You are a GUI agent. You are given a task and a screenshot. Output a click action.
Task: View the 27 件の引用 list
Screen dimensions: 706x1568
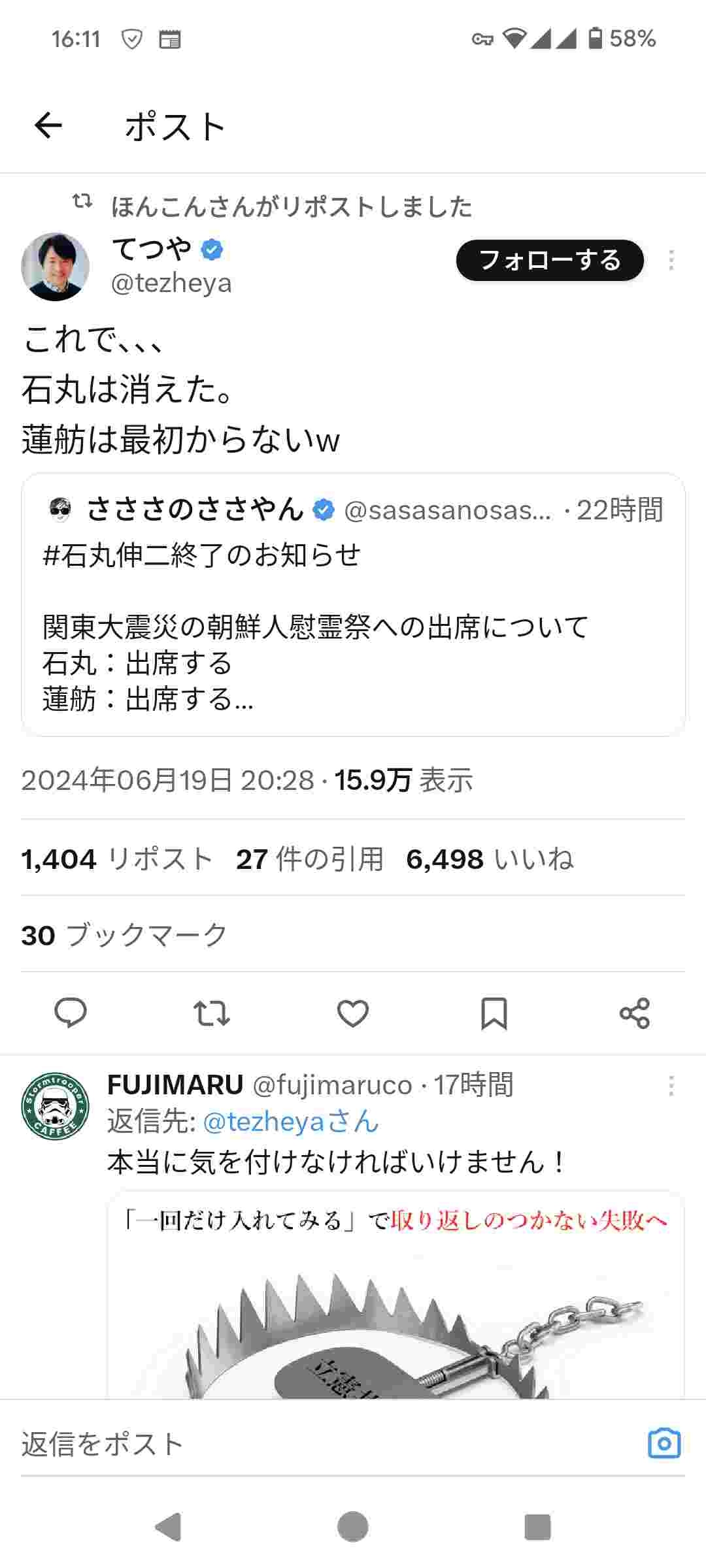pyautogui.click(x=310, y=858)
